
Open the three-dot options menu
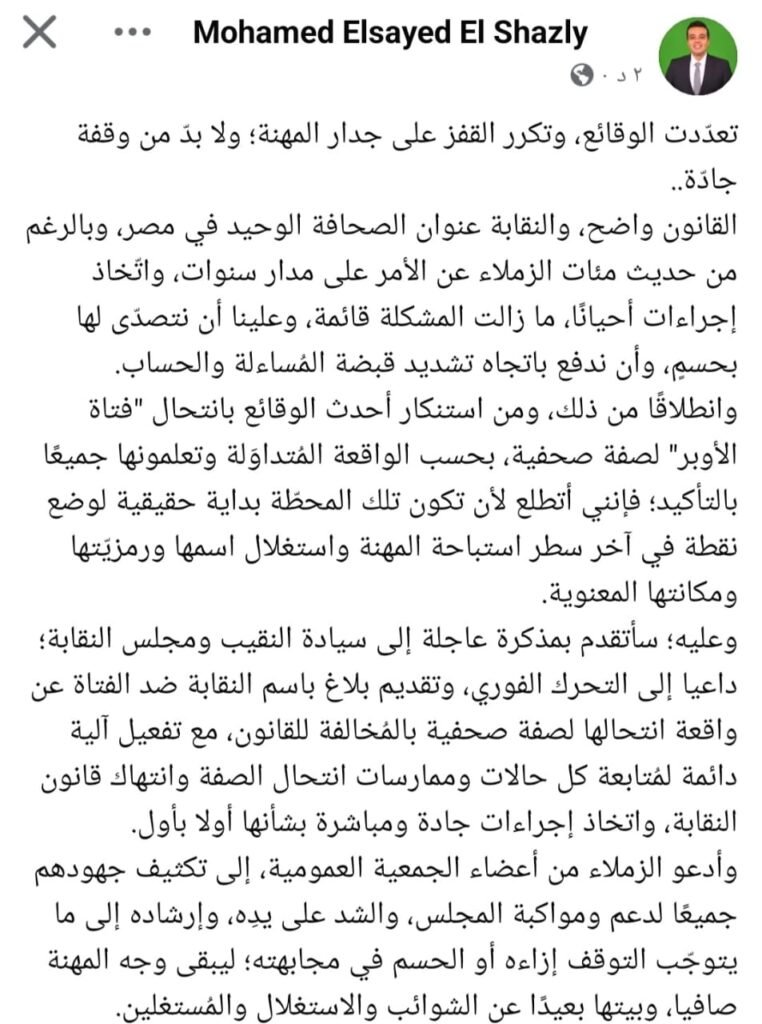[133, 32]
